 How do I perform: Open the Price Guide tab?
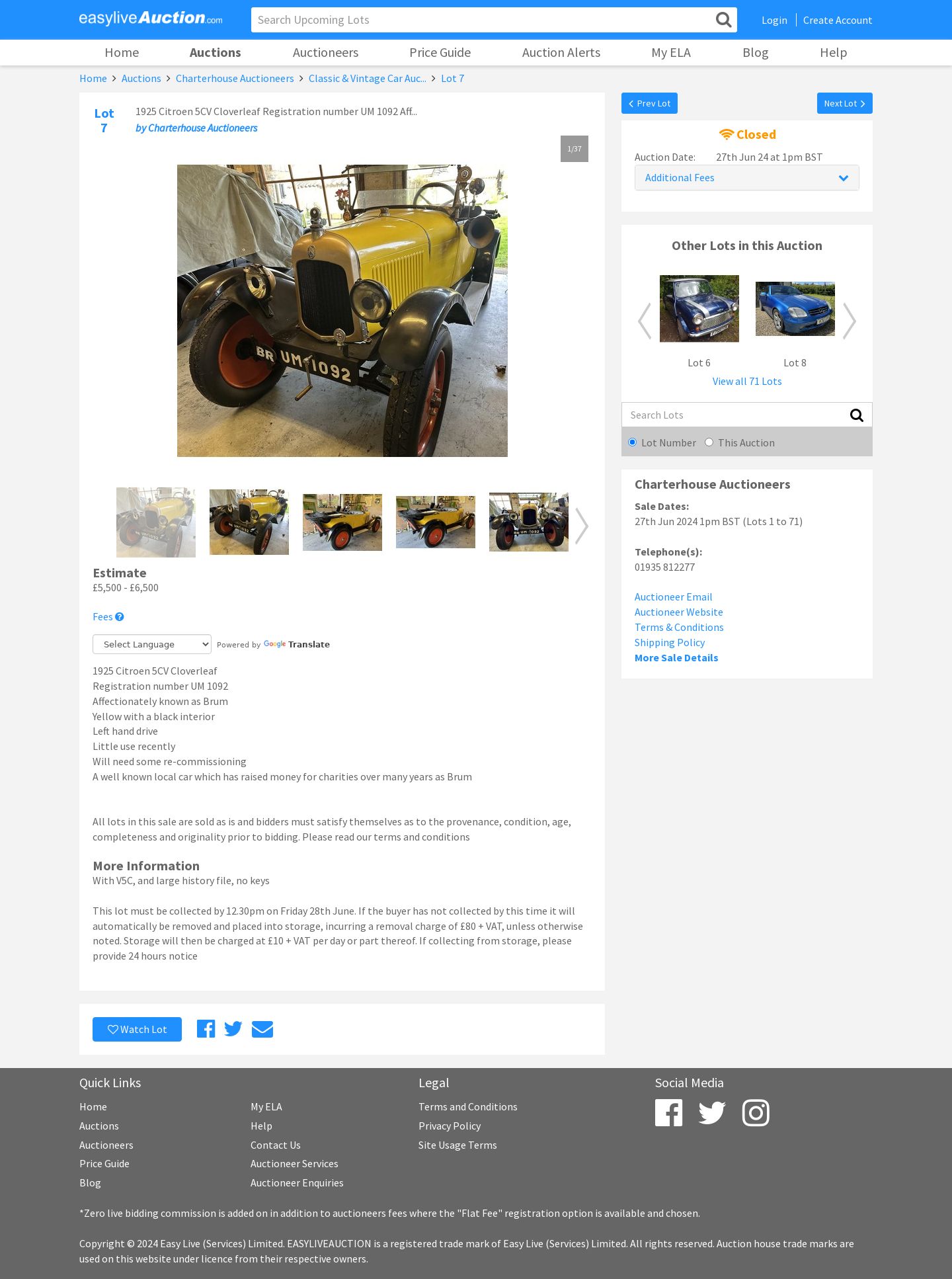[x=440, y=52]
